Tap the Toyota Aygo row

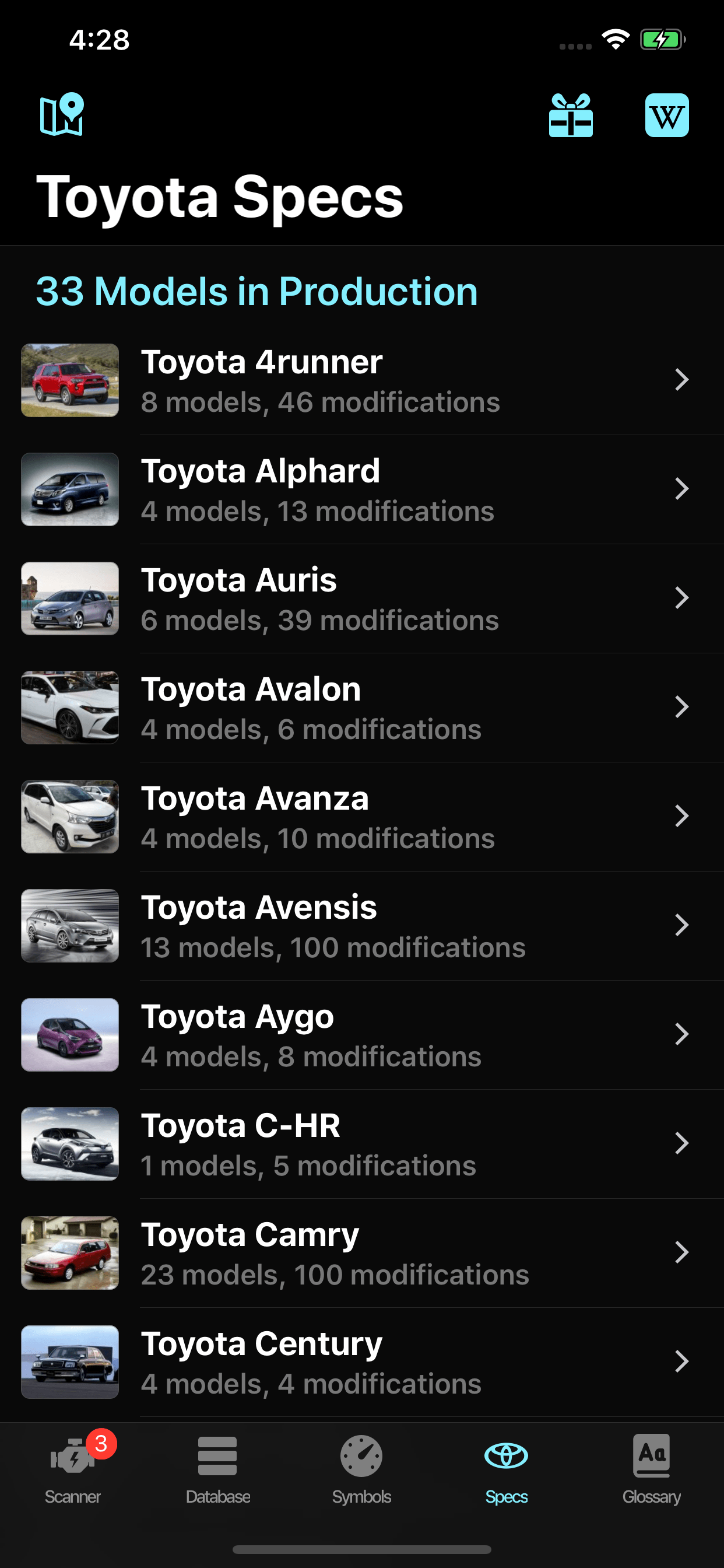tap(362, 1034)
